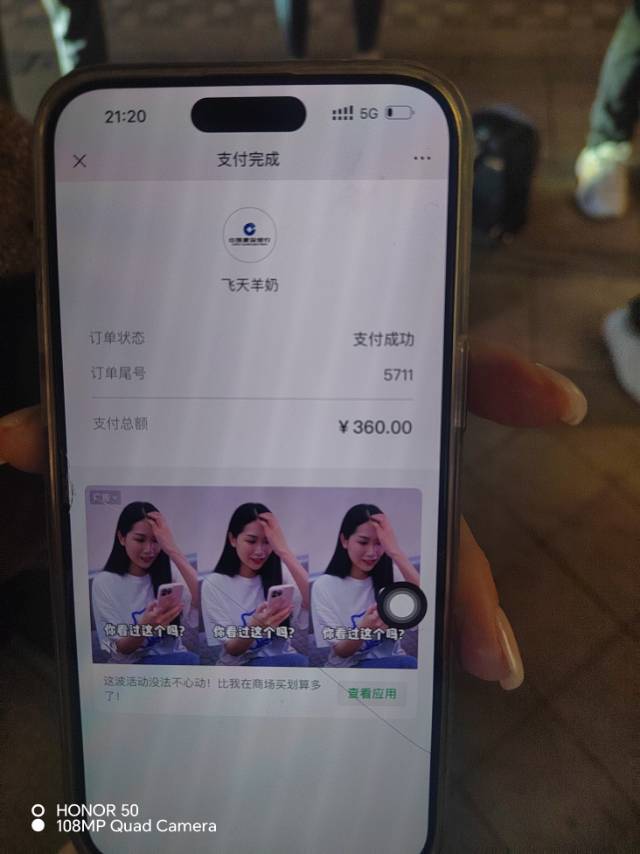Image resolution: width=640 pixels, height=854 pixels.
Task: Open the 你看过这个吗 ad banner
Action: (250, 578)
